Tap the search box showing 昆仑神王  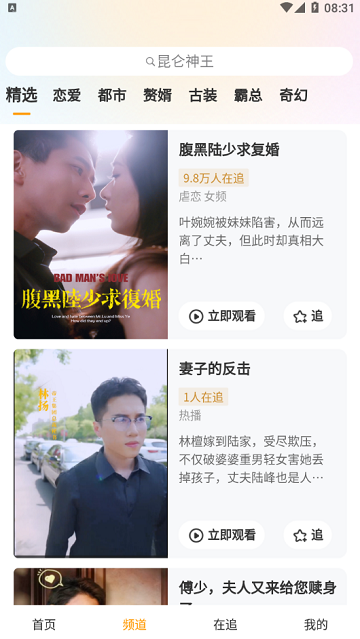179,62
